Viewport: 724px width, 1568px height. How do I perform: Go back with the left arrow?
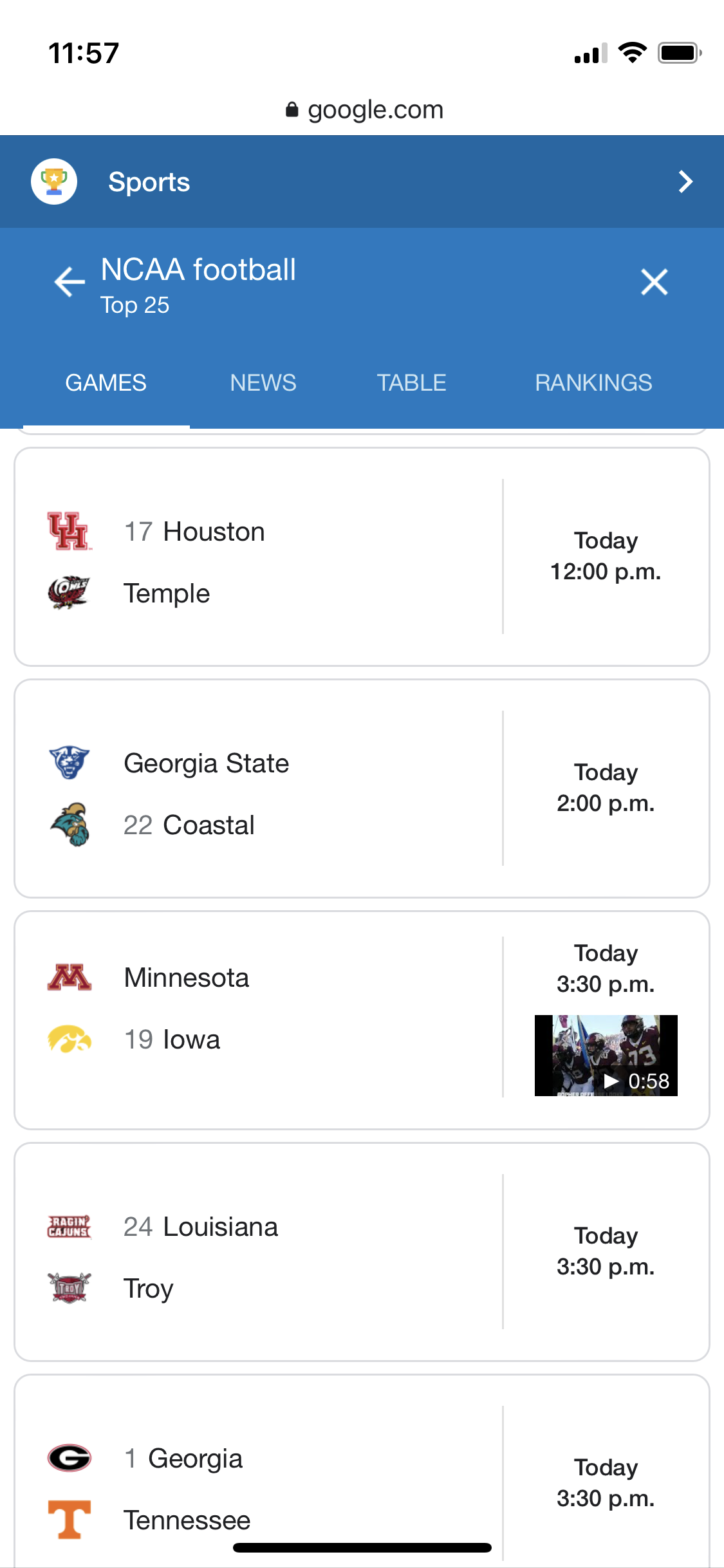(x=70, y=282)
